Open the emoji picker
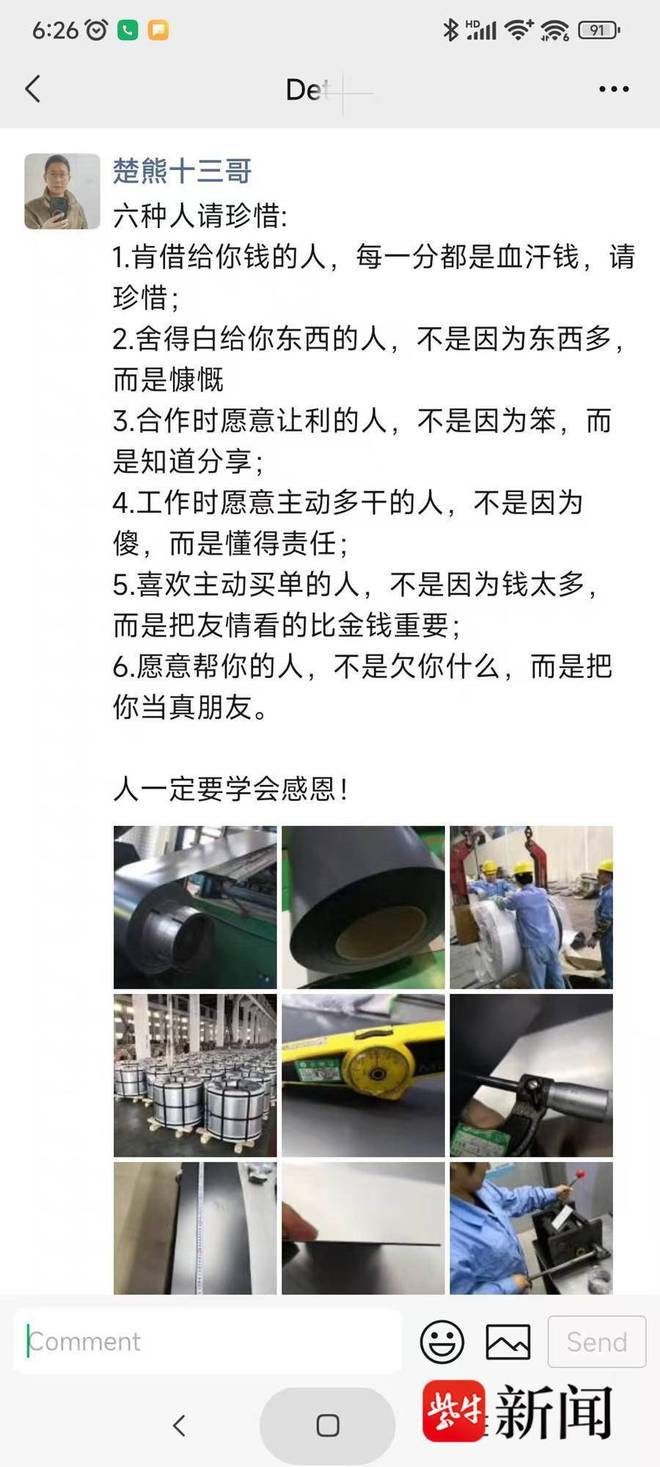This screenshot has width=660, height=1467. [x=442, y=1341]
